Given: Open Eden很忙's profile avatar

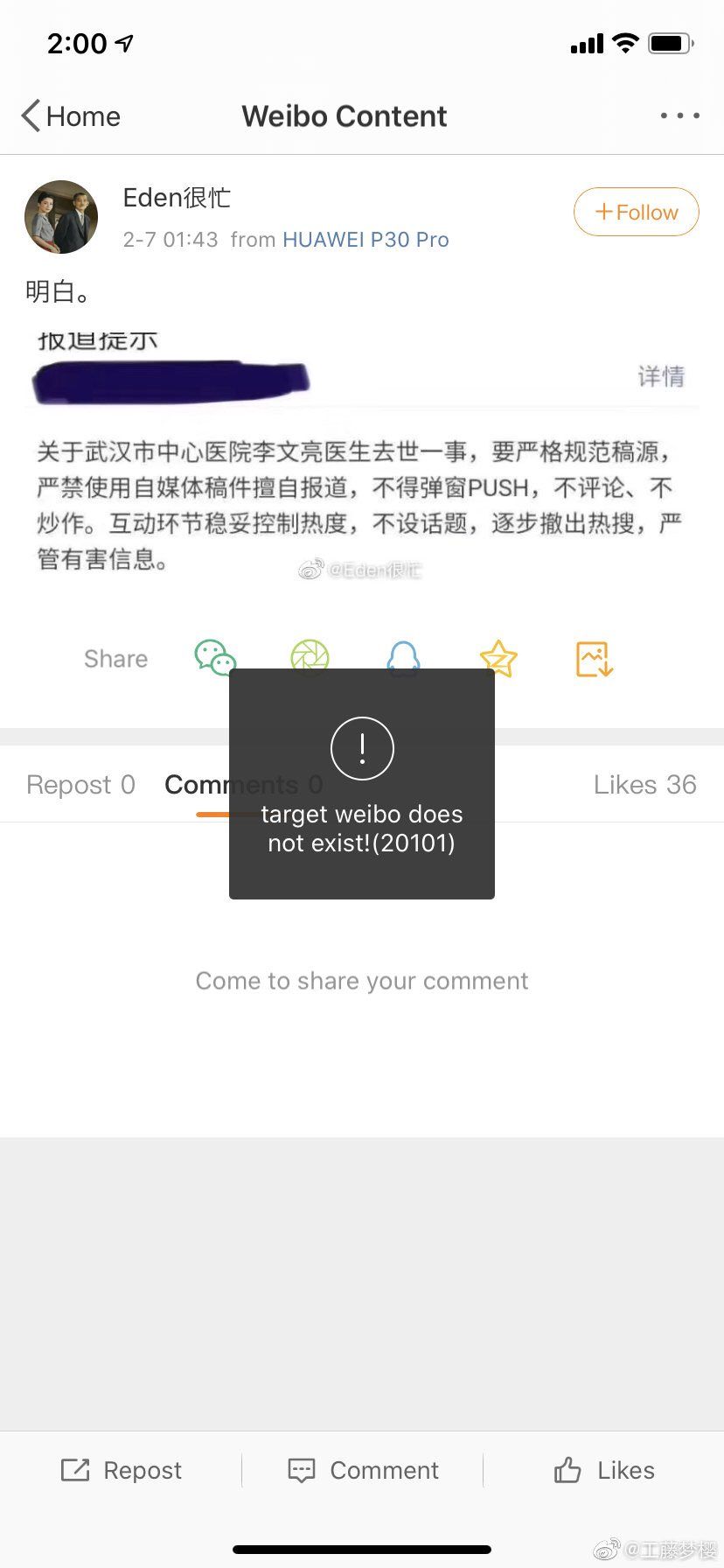Looking at the screenshot, I should [61, 218].
